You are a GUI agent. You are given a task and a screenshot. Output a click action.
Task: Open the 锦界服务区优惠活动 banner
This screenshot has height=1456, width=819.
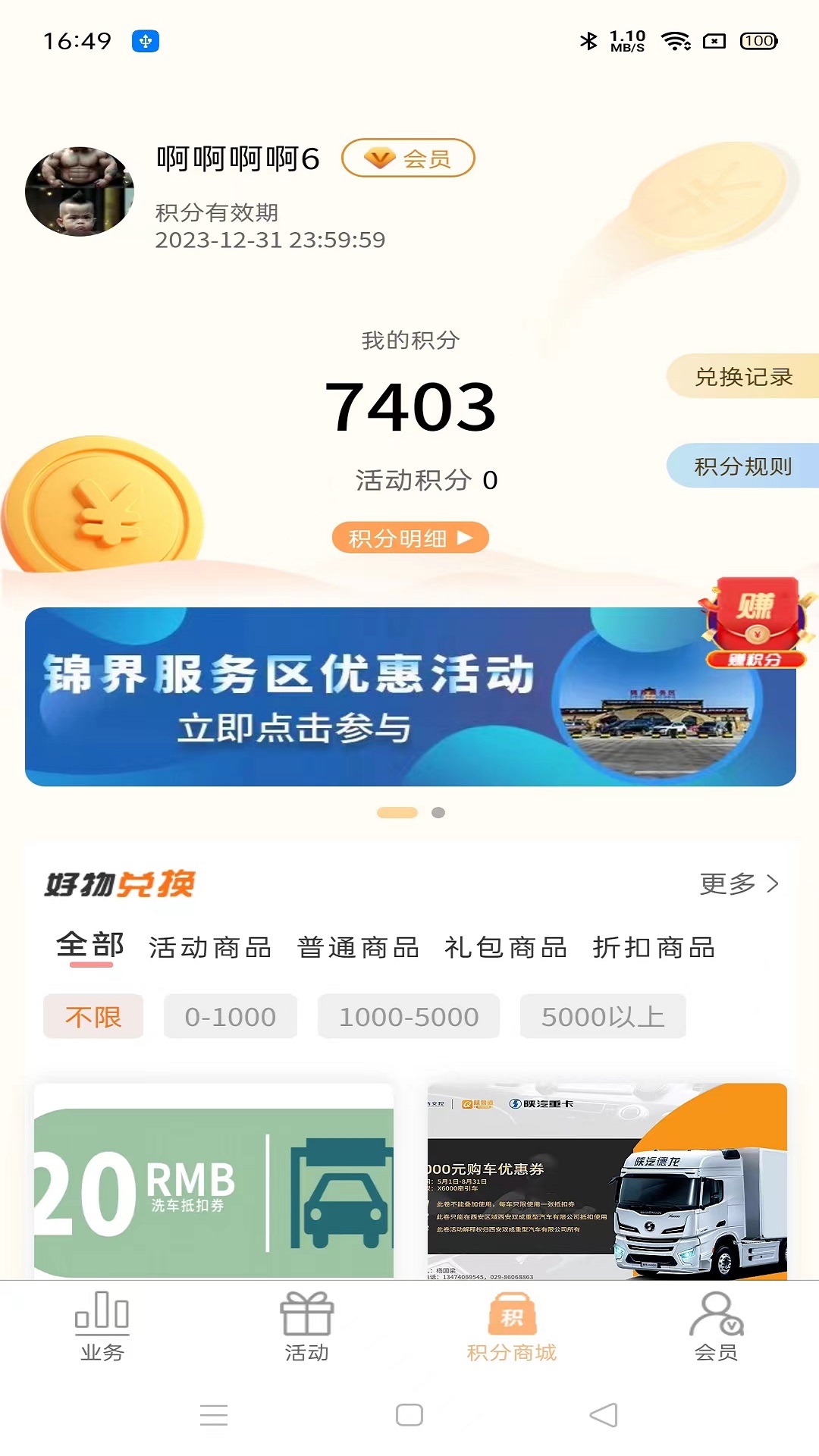click(x=364, y=696)
